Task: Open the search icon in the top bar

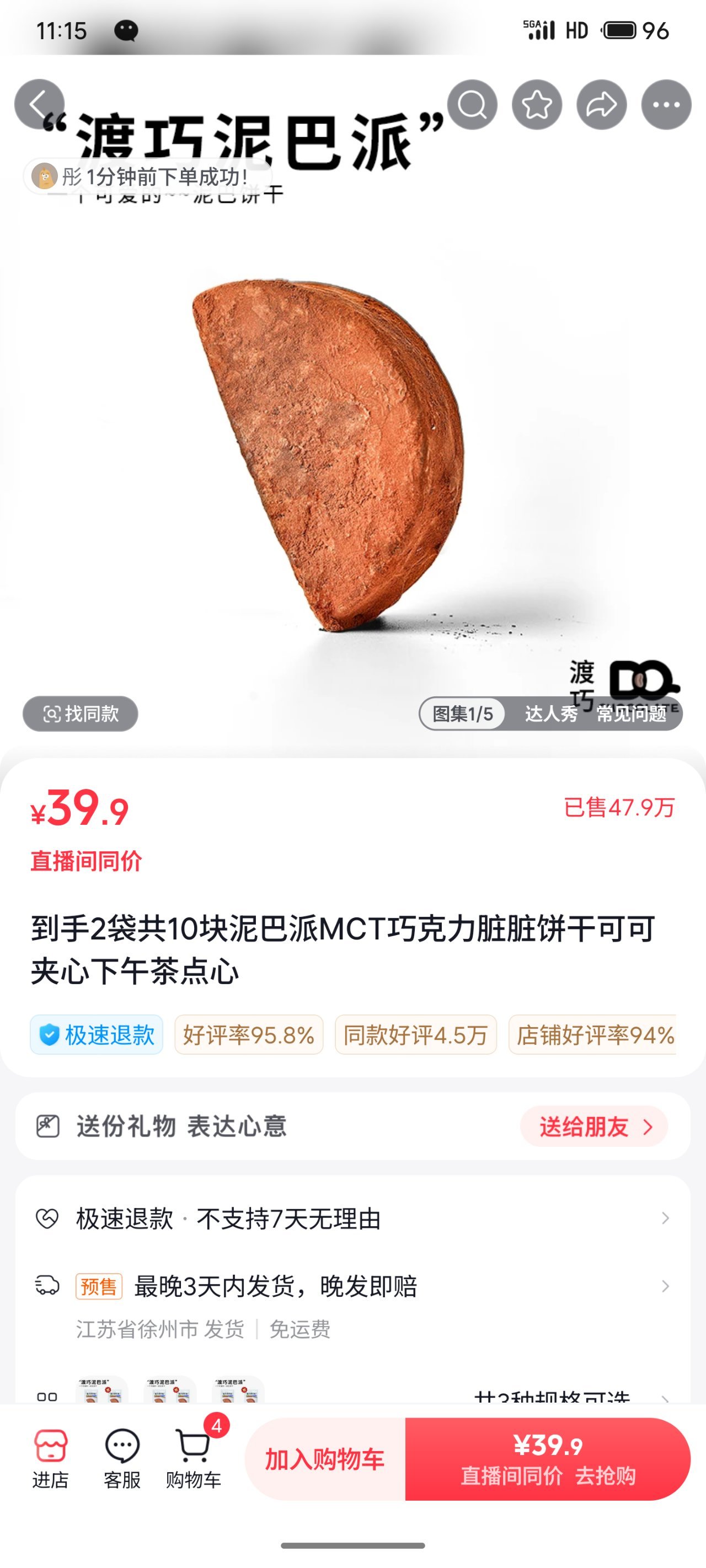Action: (x=472, y=105)
